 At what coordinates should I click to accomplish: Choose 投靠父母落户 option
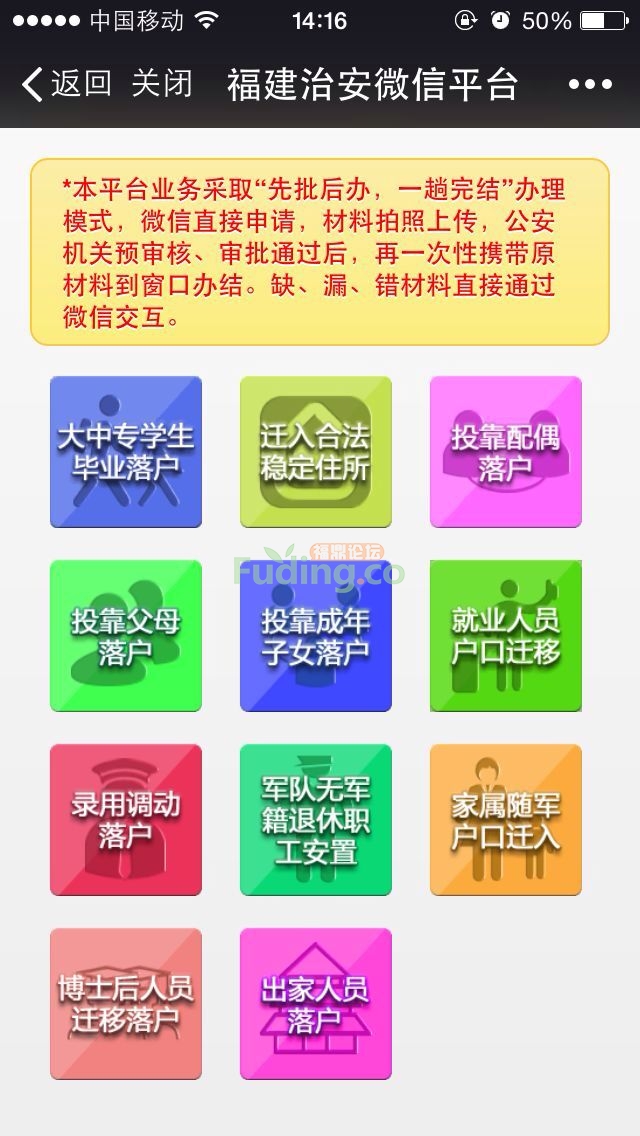[x=126, y=636]
